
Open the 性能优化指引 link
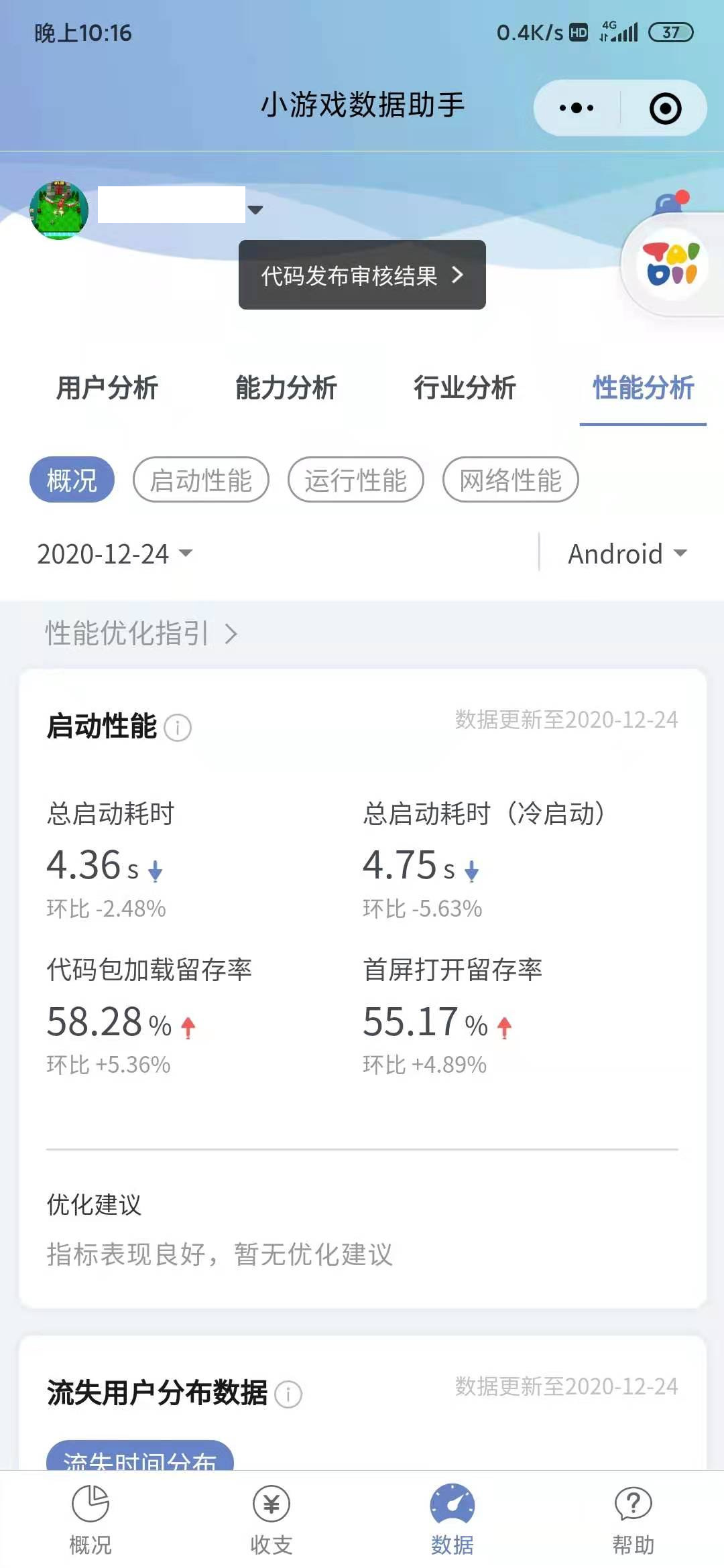(141, 633)
